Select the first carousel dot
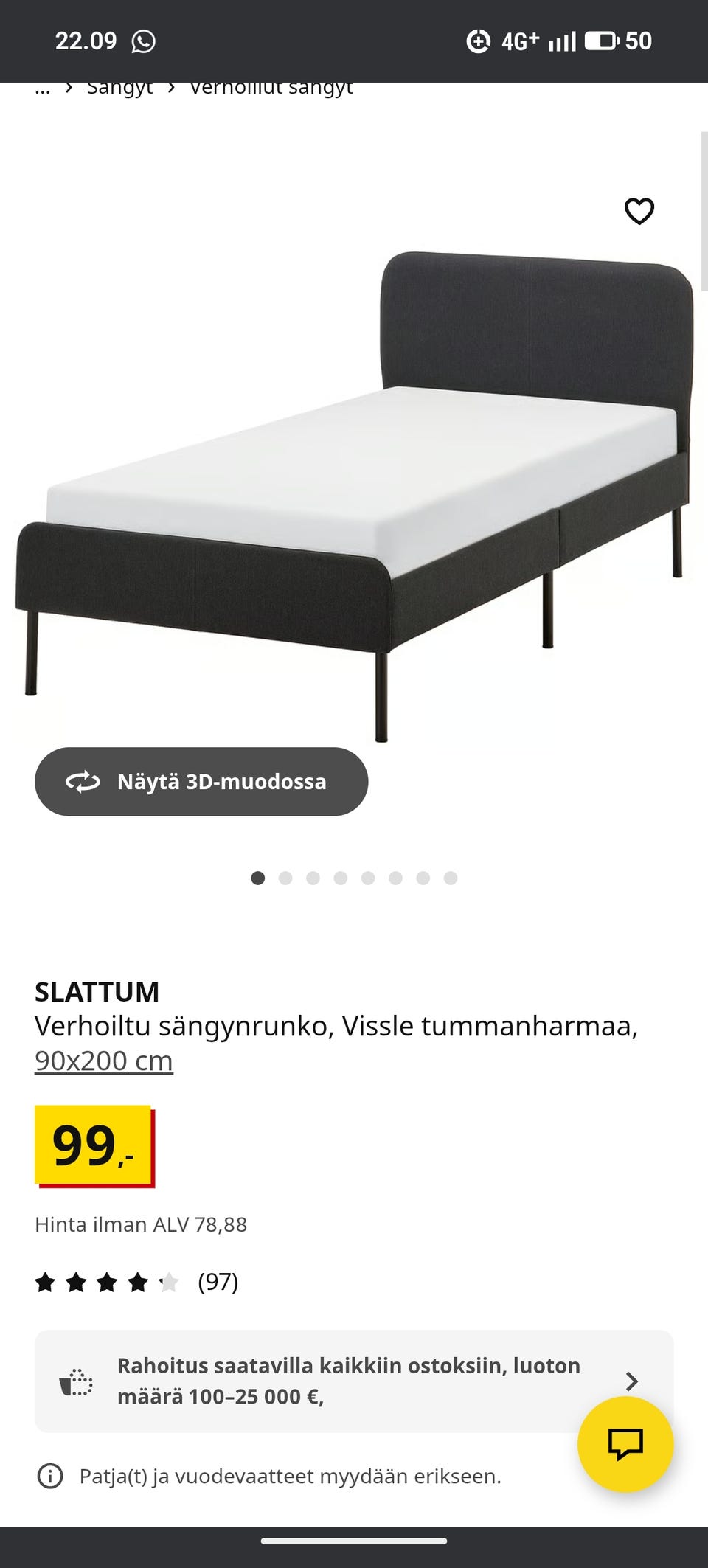The height and width of the screenshot is (1568, 708). (x=260, y=878)
